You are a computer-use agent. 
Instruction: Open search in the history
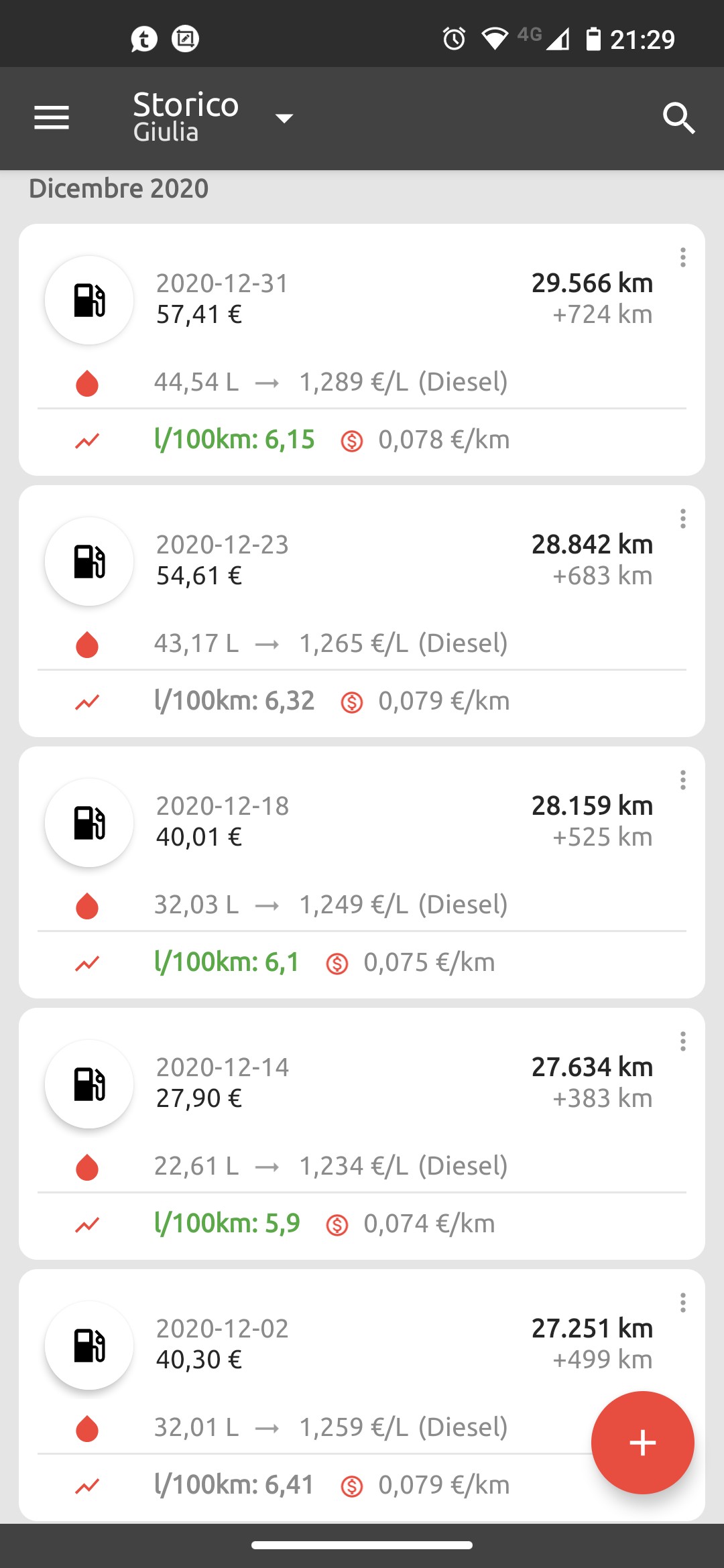click(x=678, y=118)
